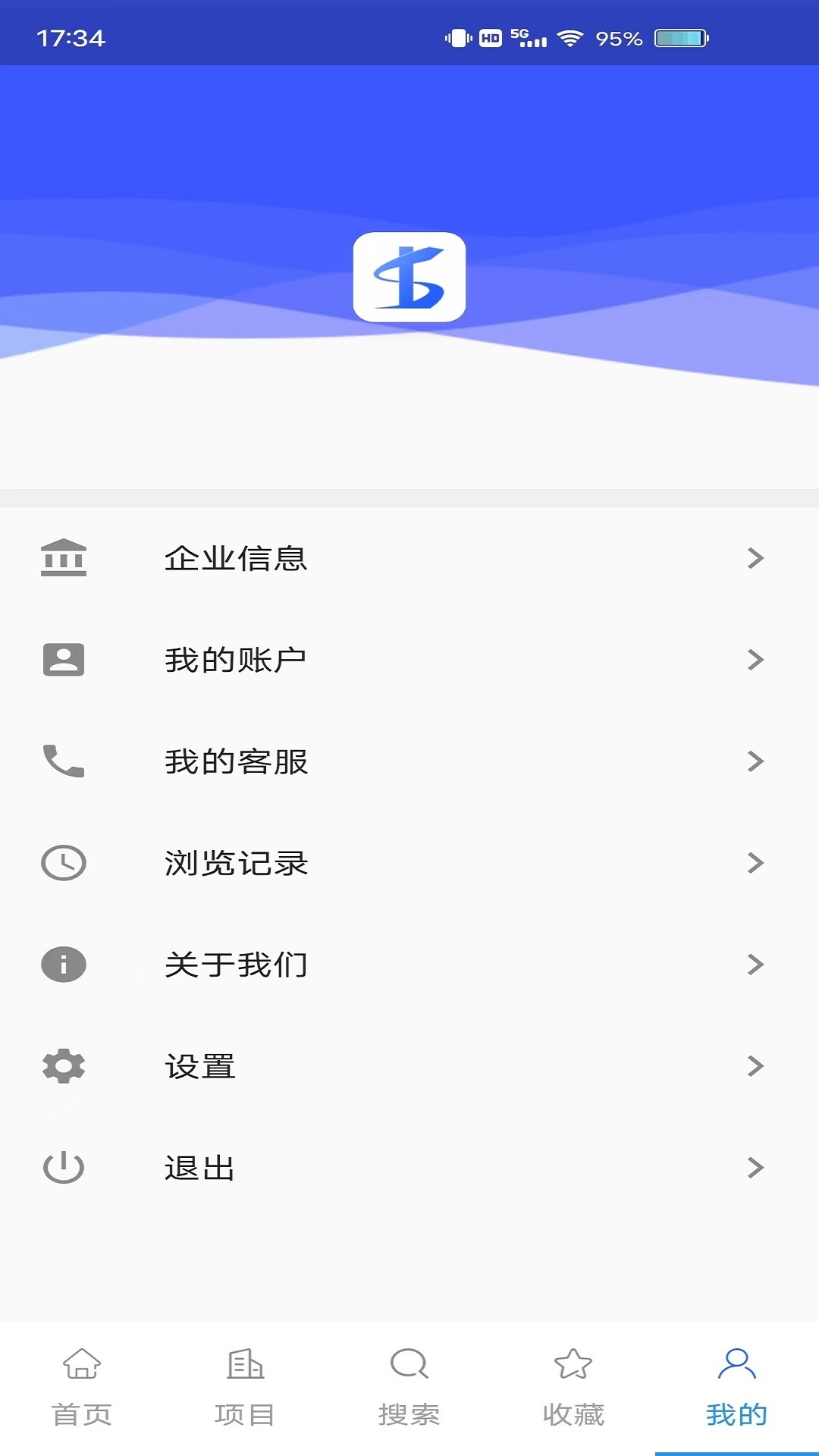Tap the 企业信息 bank building icon
Image resolution: width=819 pixels, height=1456 pixels.
pos(64,559)
